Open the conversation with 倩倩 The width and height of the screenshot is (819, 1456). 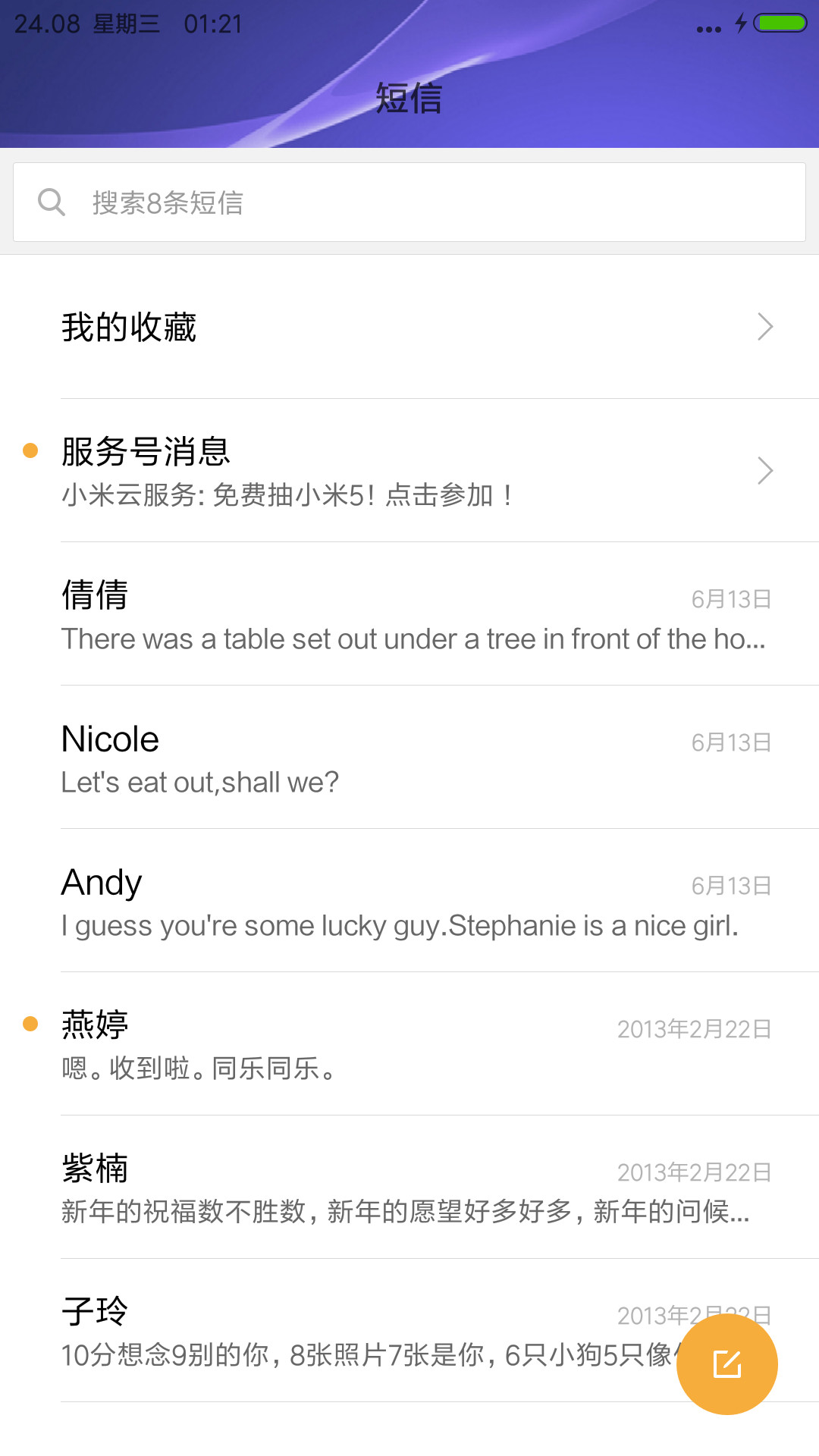coord(409,613)
